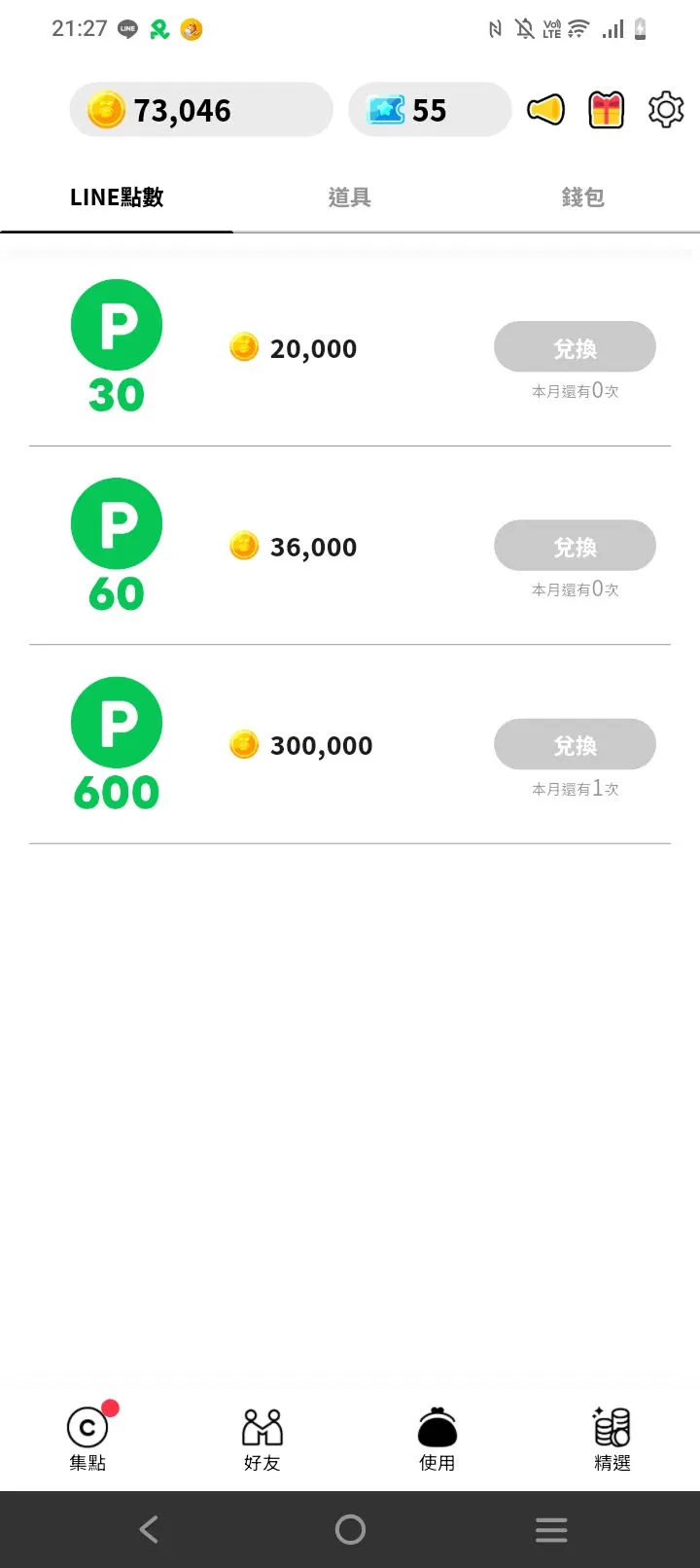
Task: Open the 精選 featured tab
Action: (612, 1438)
